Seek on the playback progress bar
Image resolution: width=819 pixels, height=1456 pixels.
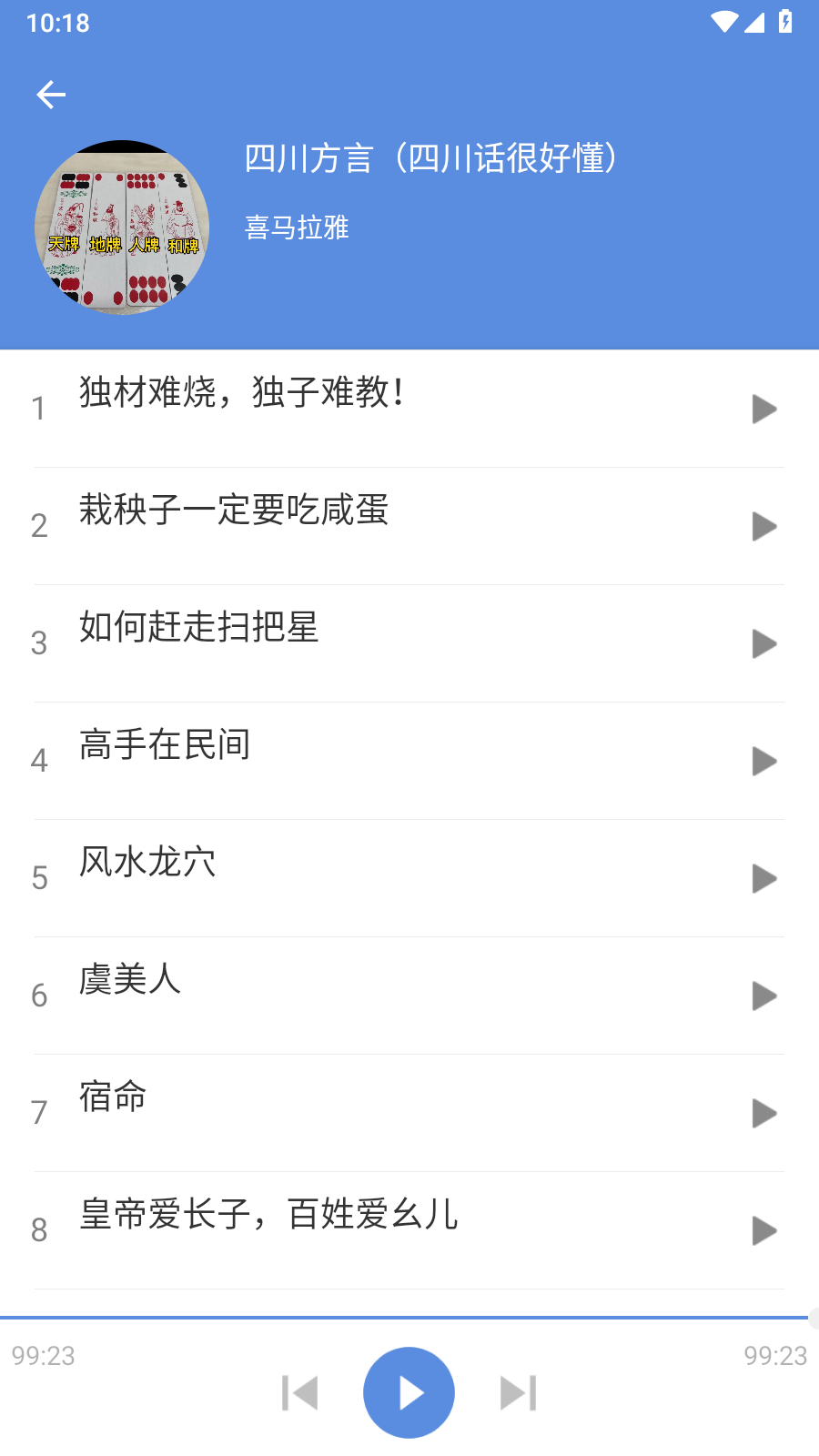(409, 1316)
